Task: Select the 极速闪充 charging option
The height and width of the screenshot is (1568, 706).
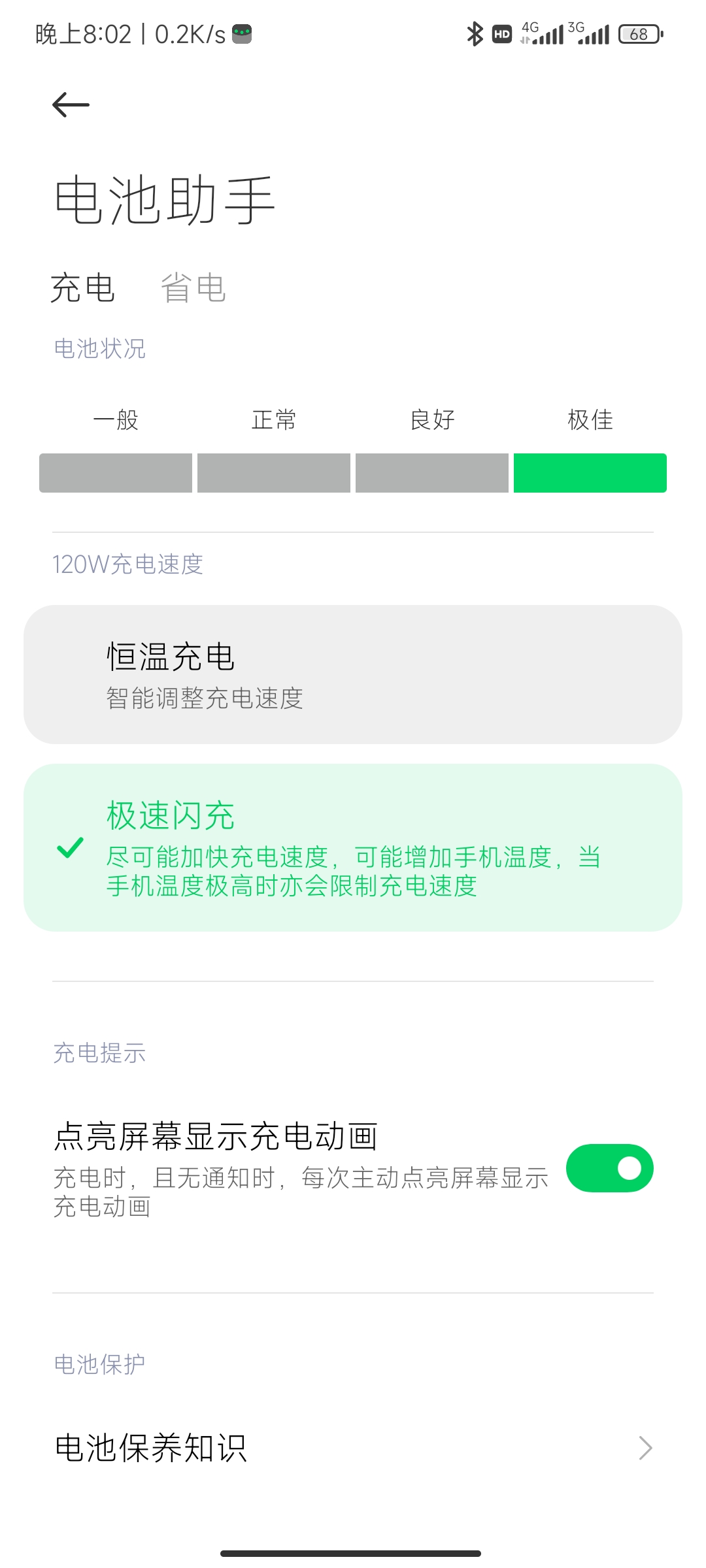Action: (353, 847)
